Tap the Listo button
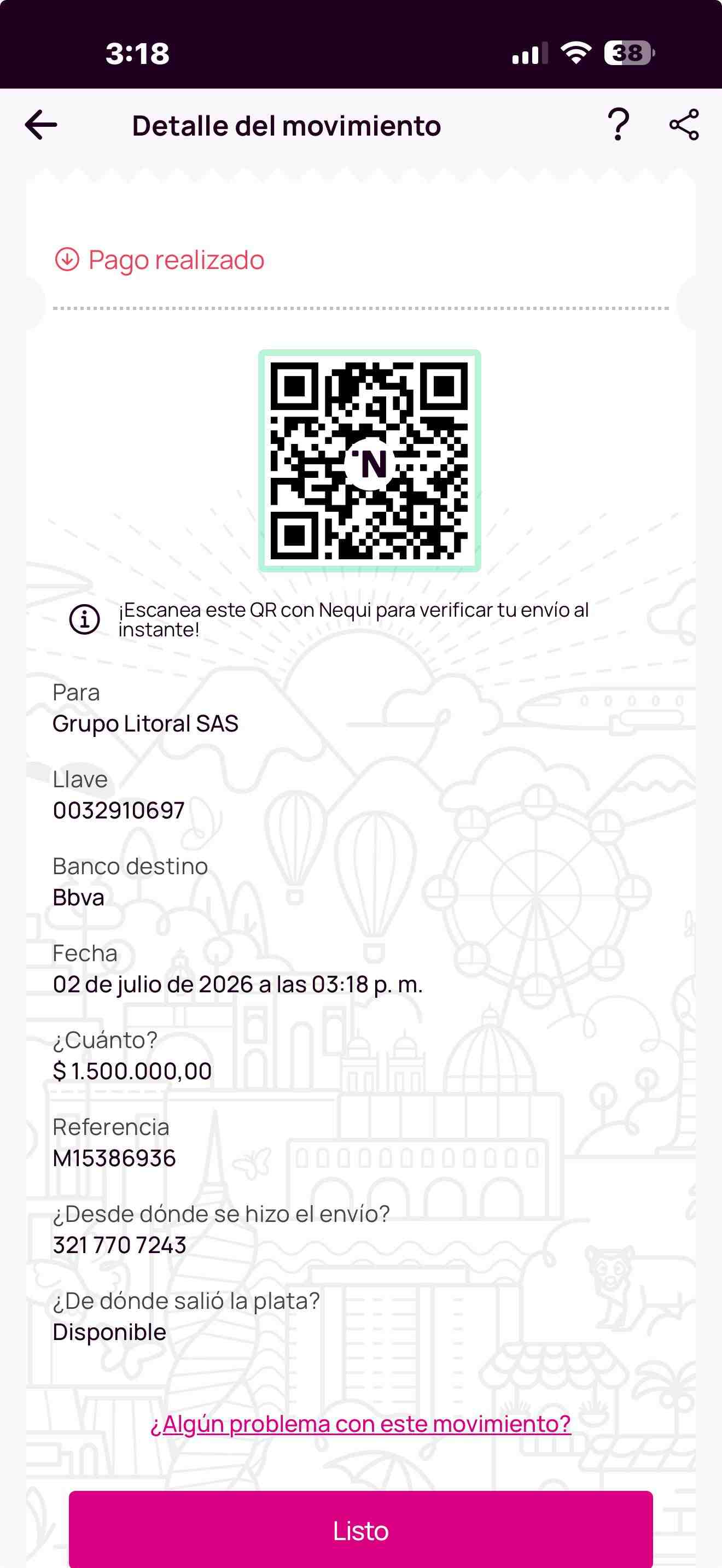The image size is (722, 1568). tap(361, 1529)
